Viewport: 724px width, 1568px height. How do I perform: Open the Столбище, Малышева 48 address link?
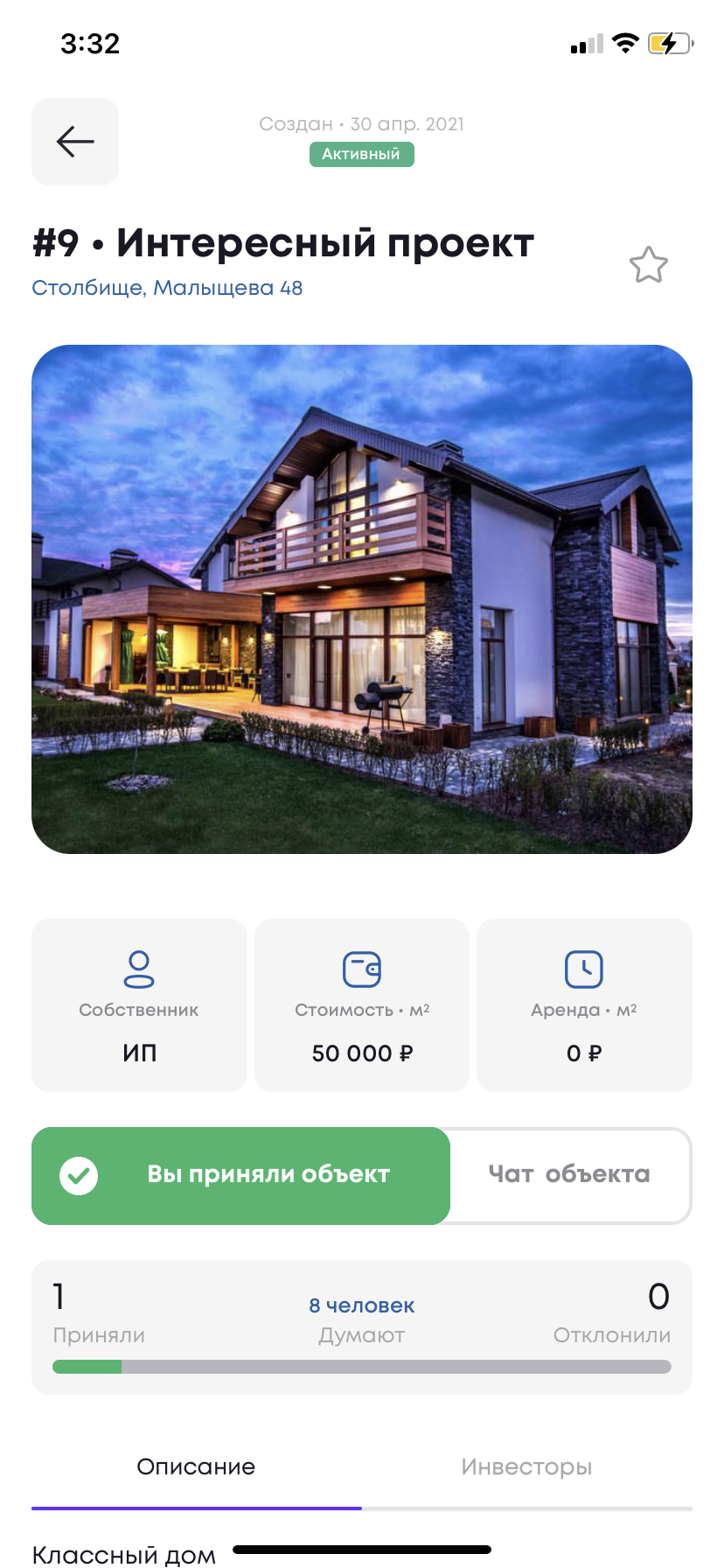click(167, 288)
